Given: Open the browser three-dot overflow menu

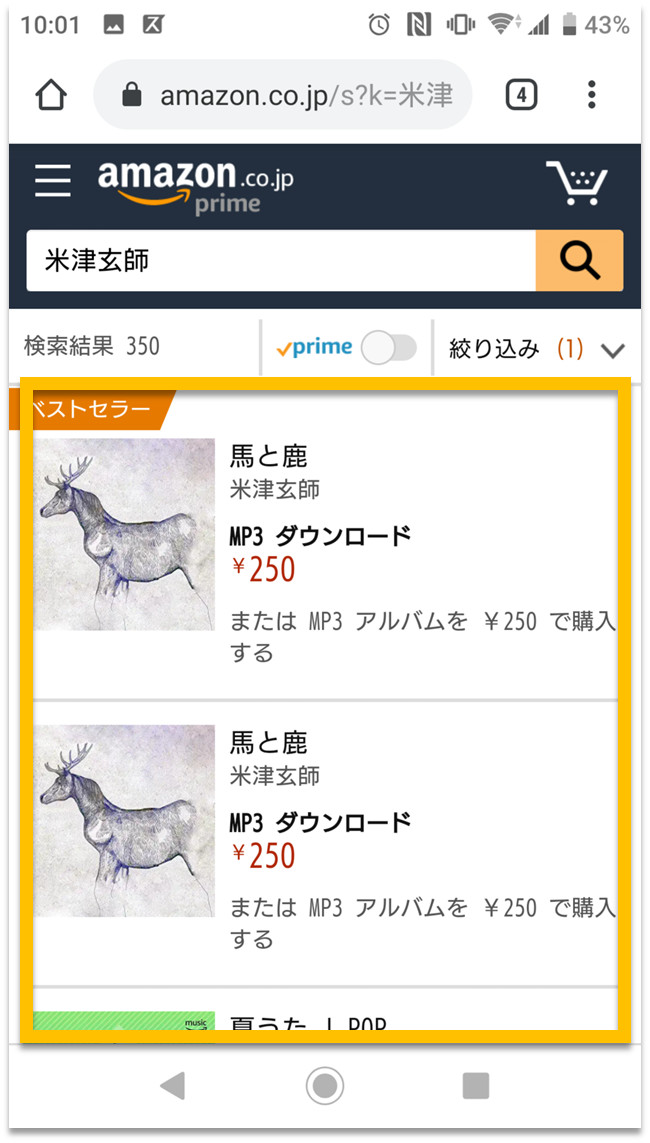Looking at the screenshot, I should click(x=592, y=95).
